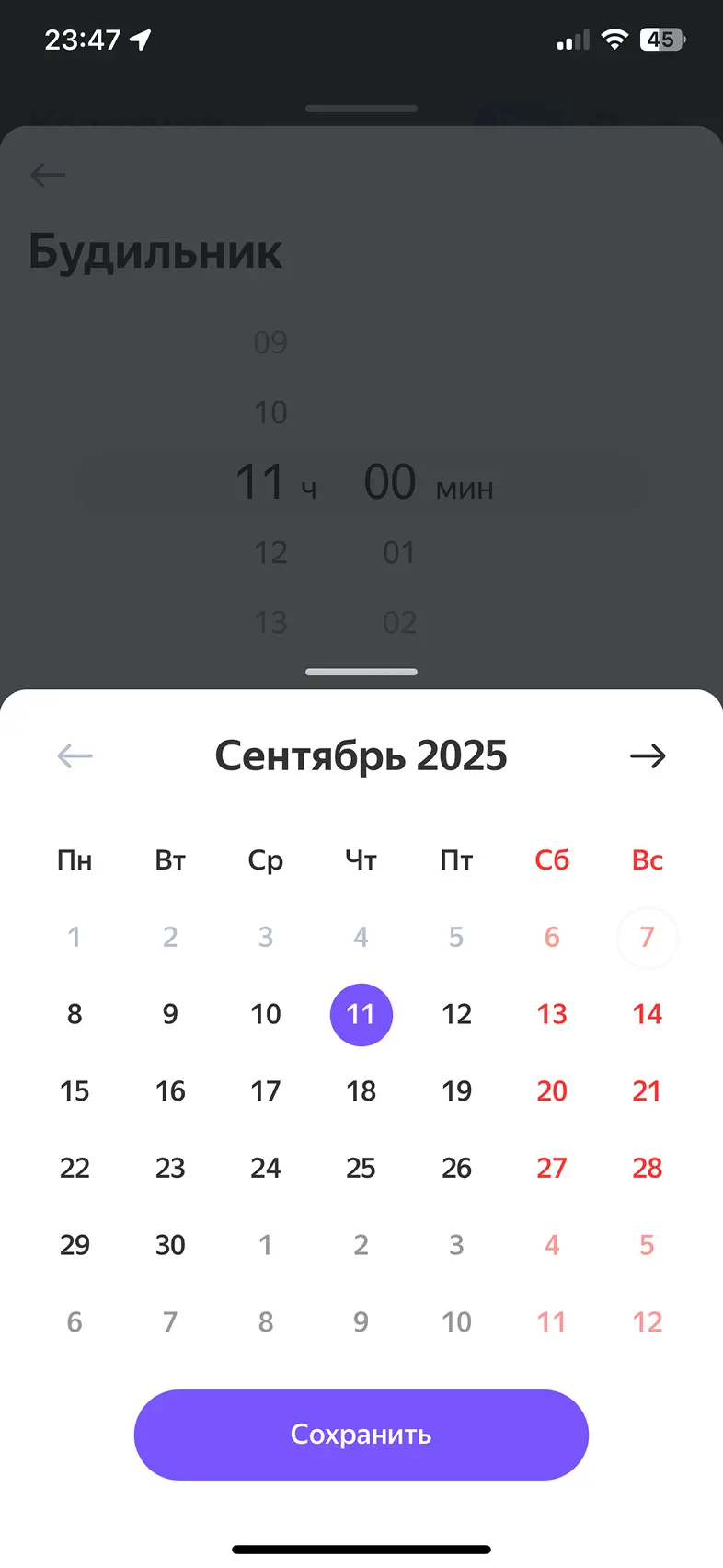The image size is (723, 1568).
Task: Select Sunday September 21
Action: click(647, 1091)
